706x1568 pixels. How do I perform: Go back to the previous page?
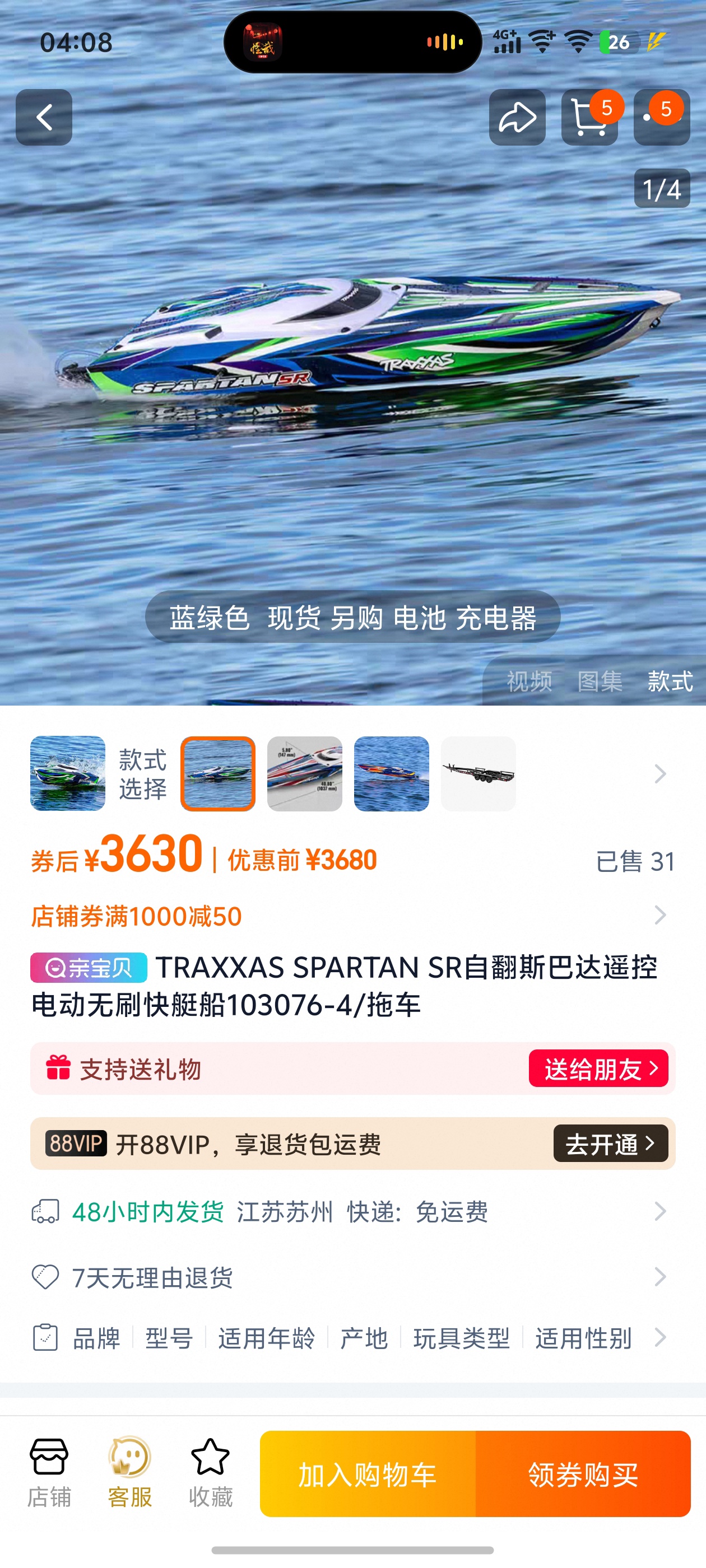pyautogui.click(x=44, y=118)
